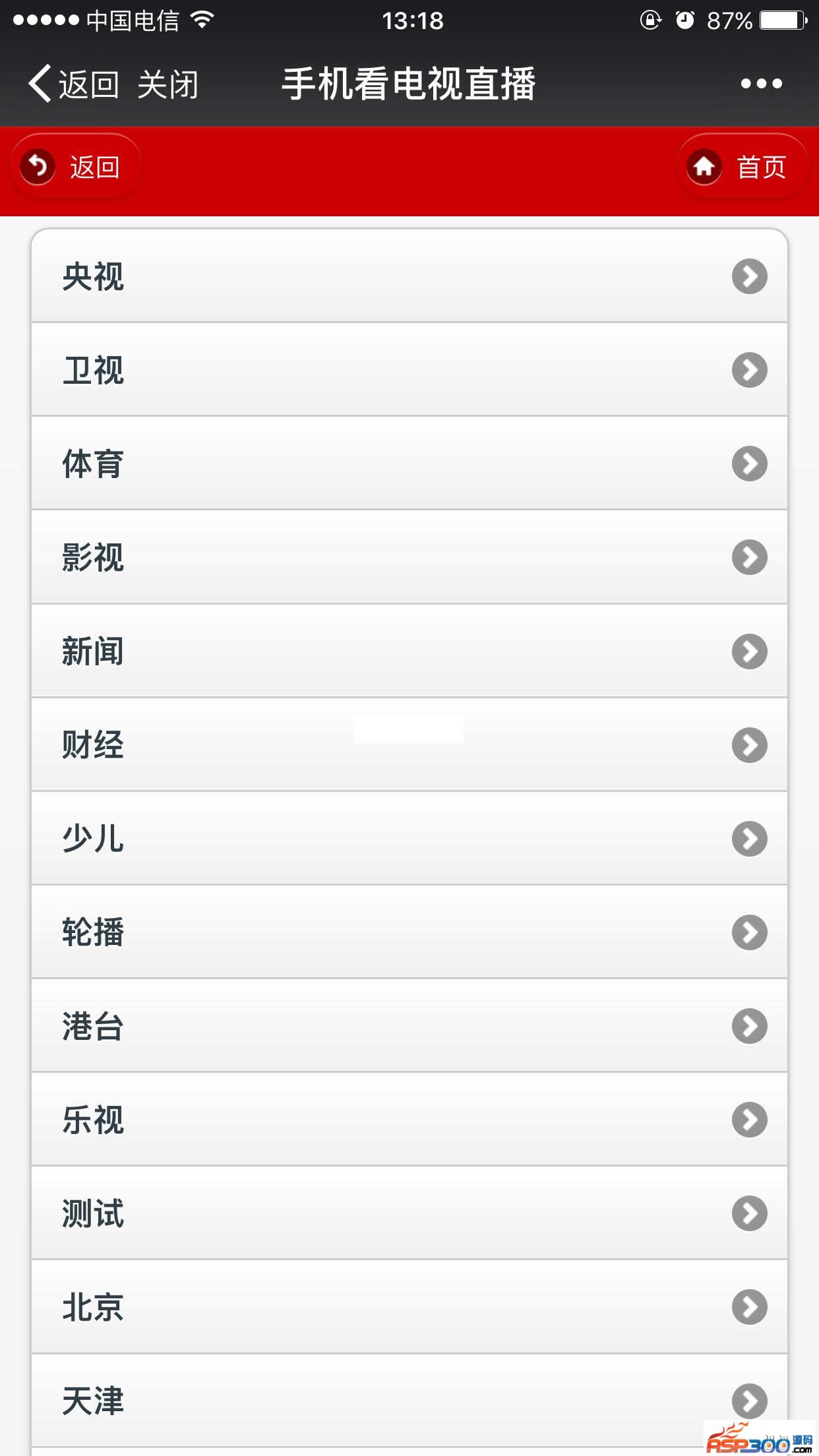
Task: Select the 新闻 category
Action: pyautogui.click(x=409, y=652)
